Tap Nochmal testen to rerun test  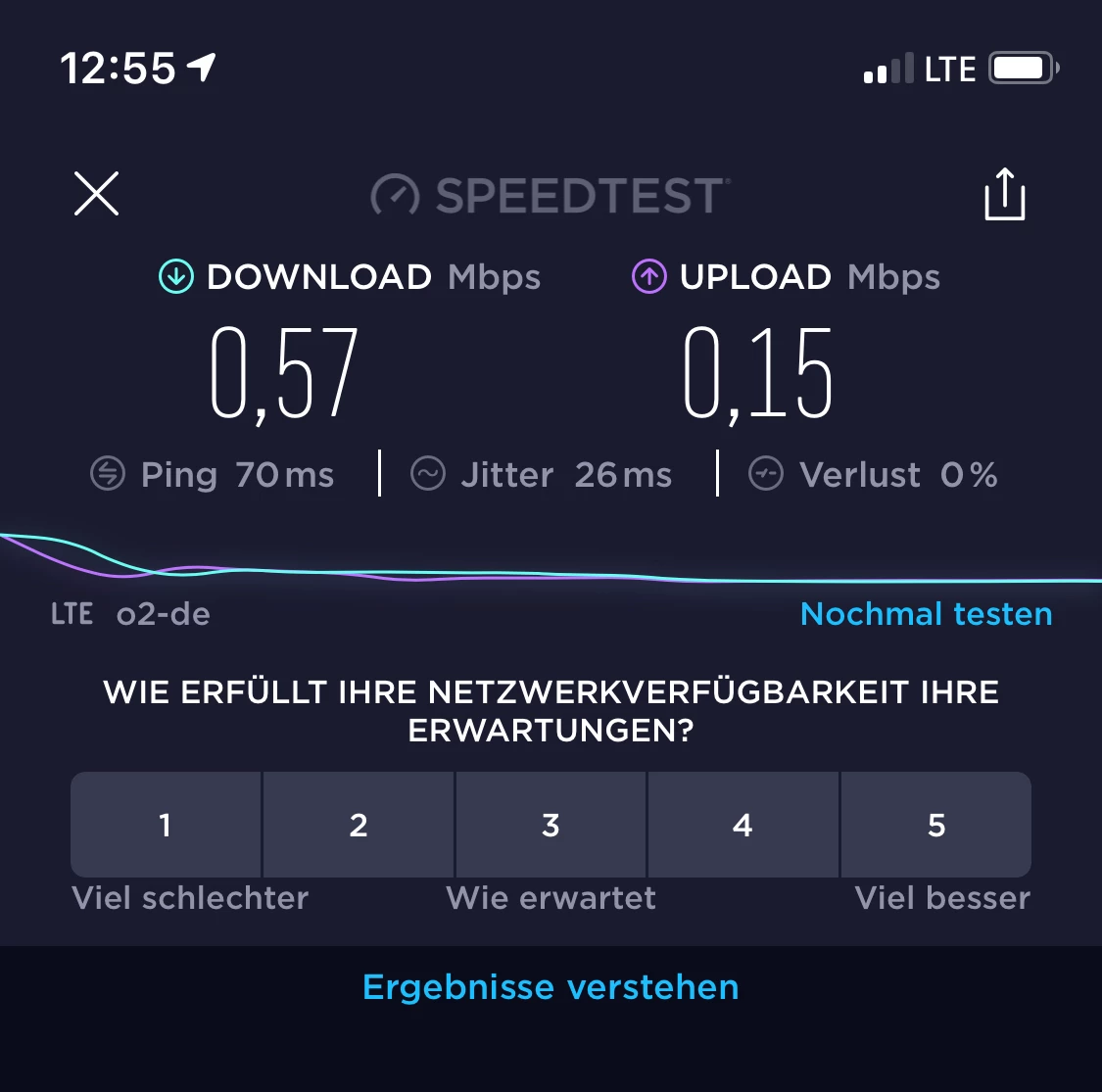926,614
